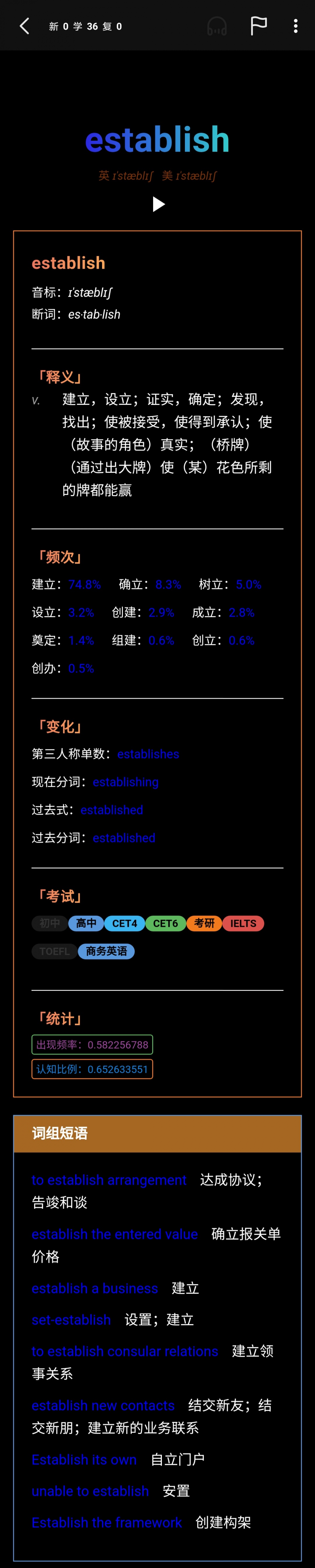Open the word form 'establishes'
Screen dimensions: 315x1568
tap(148, 754)
